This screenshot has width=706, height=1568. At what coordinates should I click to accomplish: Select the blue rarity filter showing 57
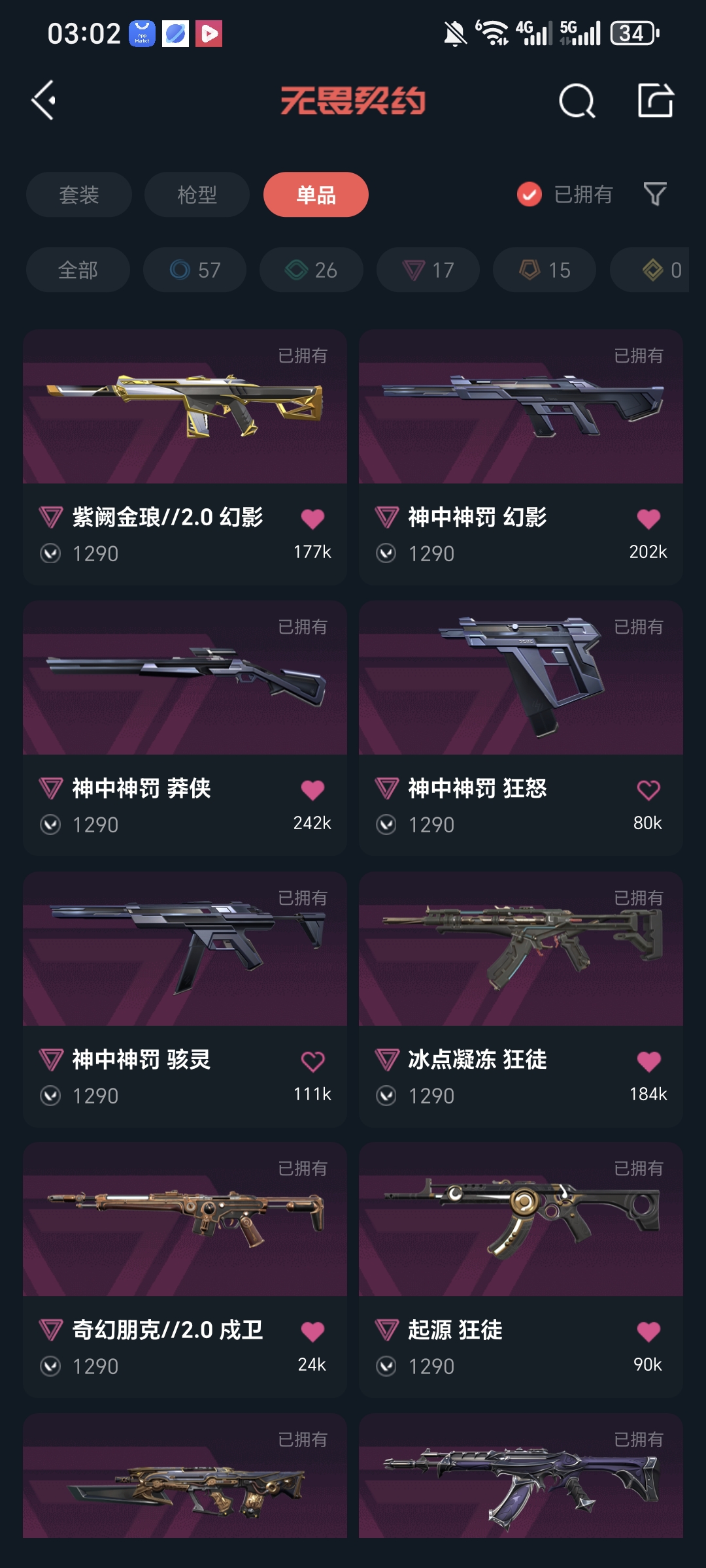[x=194, y=270]
